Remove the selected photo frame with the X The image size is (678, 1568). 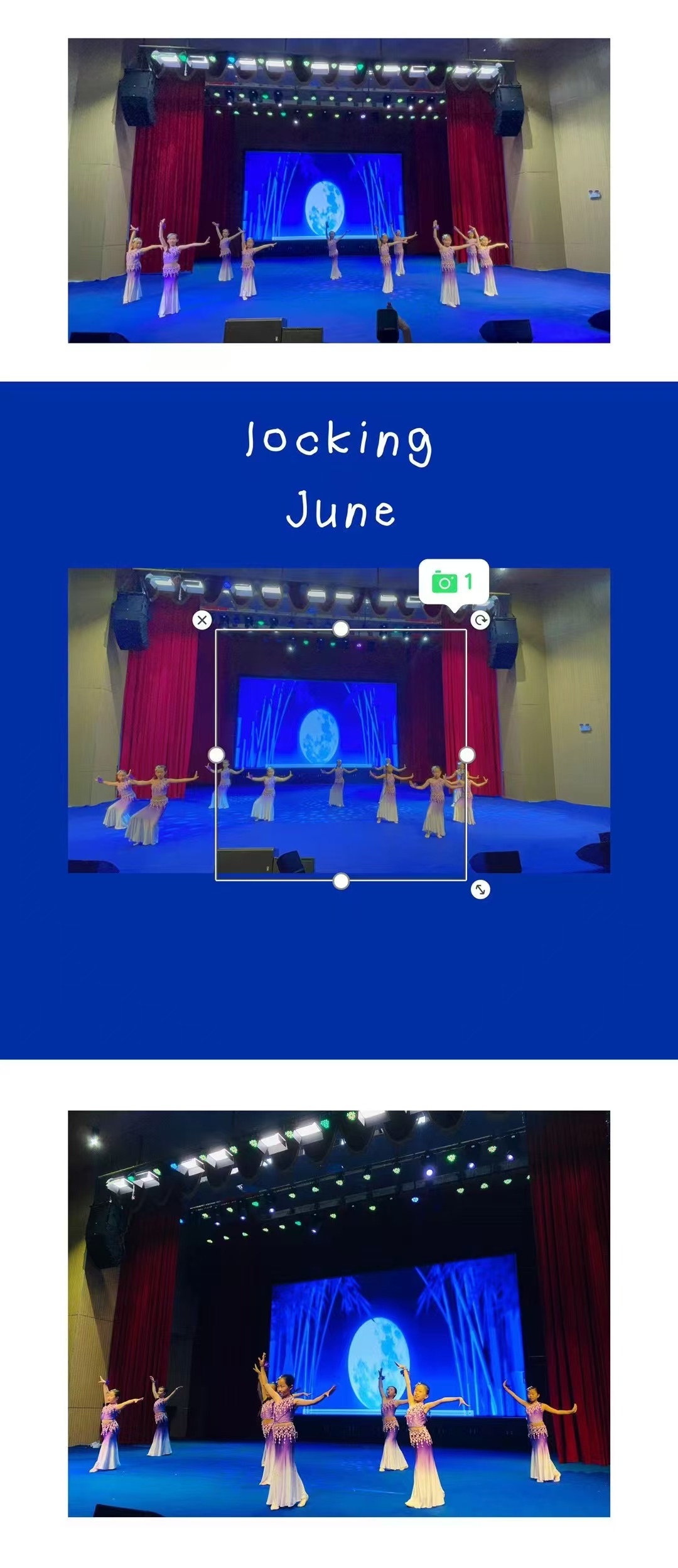click(x=202, y=620)
